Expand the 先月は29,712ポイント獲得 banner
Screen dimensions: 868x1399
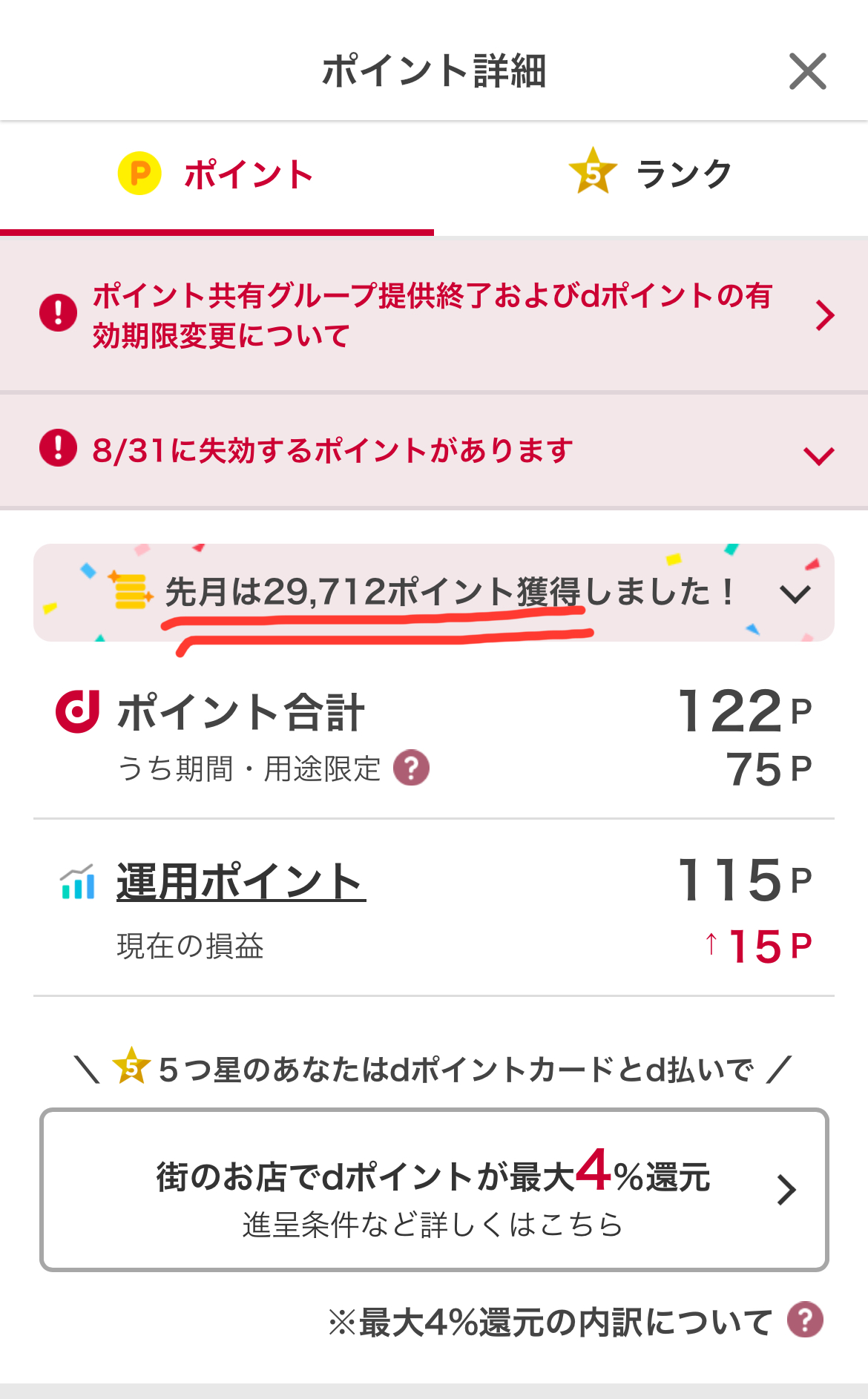tap(795, 593)
